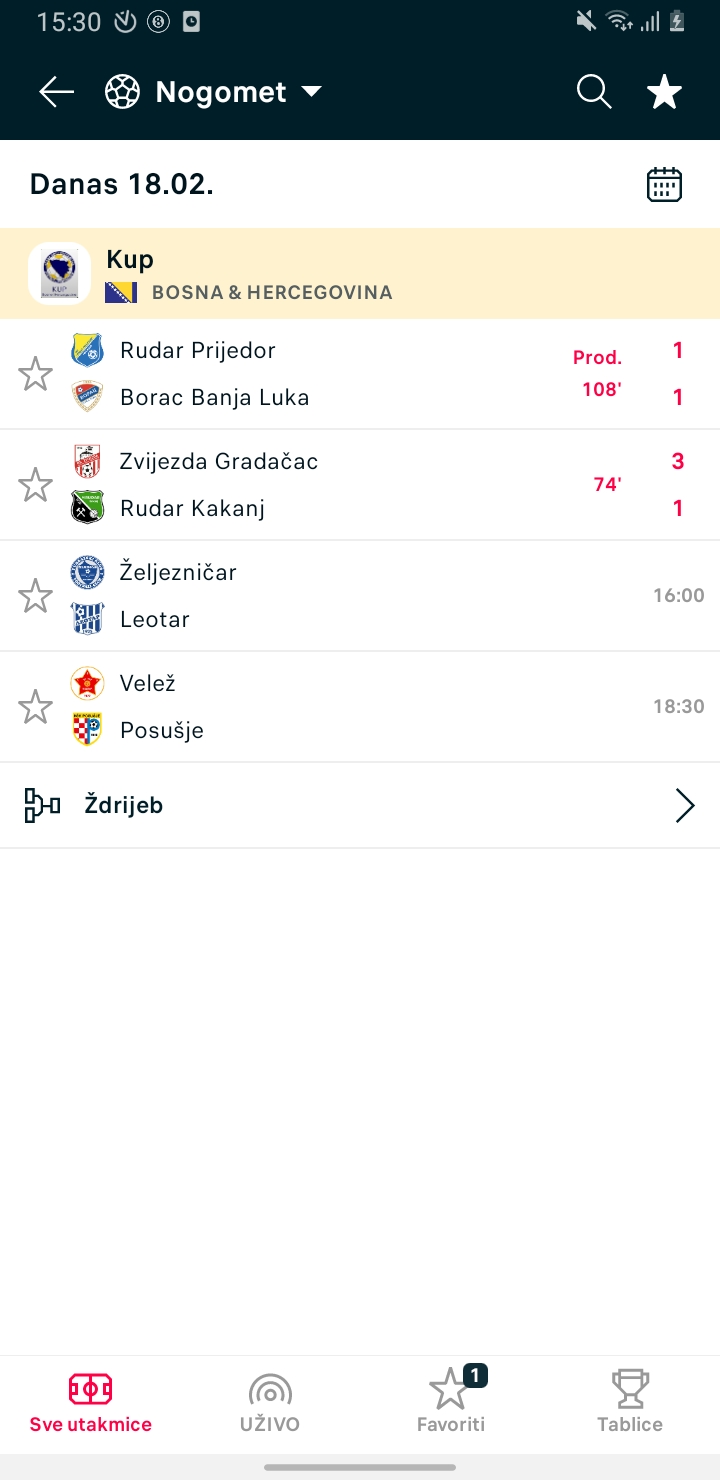Switch to the Favoriti tab
Viewport: 720px width, 1480px height.
[x=450, y=1404]
